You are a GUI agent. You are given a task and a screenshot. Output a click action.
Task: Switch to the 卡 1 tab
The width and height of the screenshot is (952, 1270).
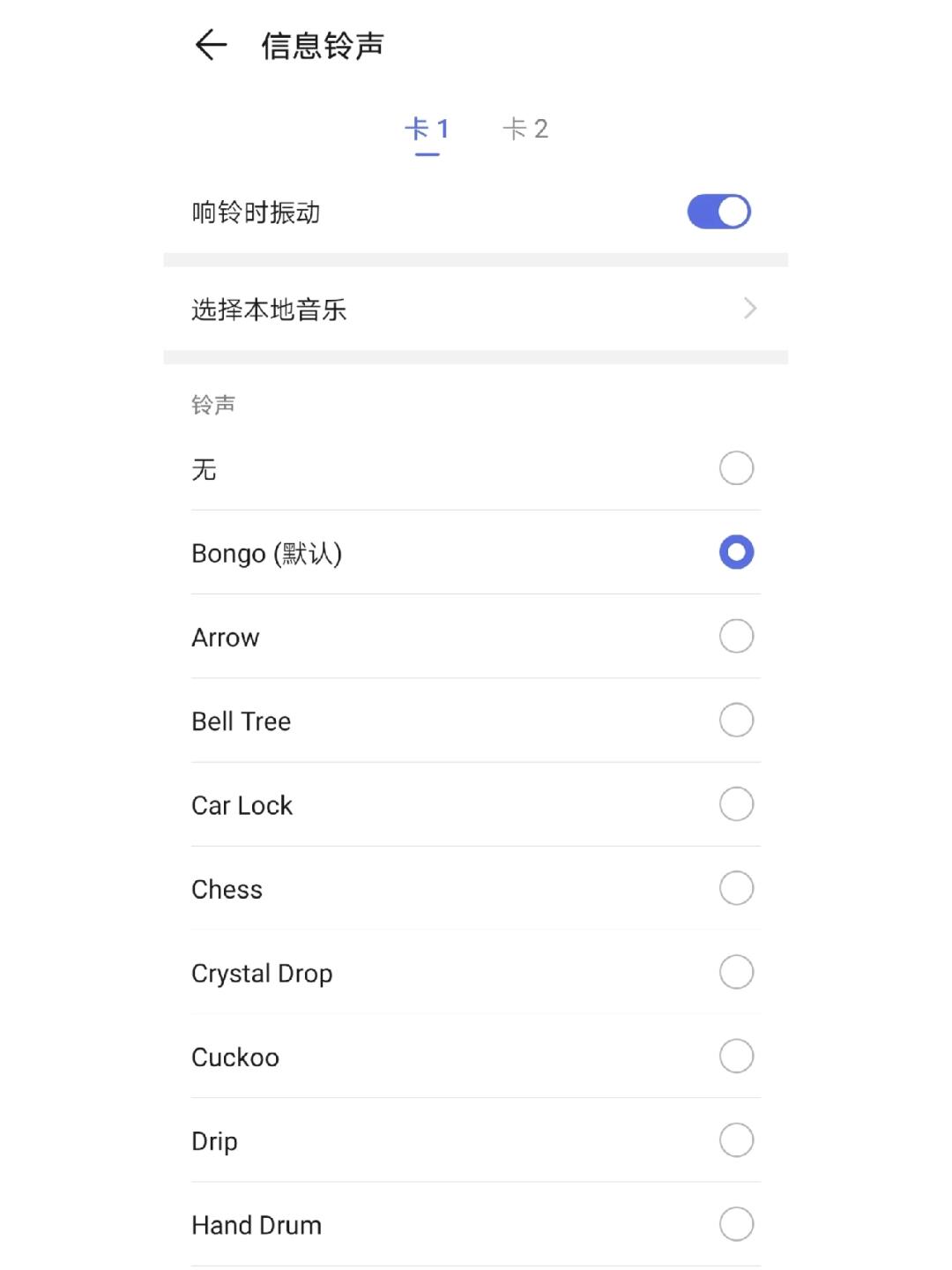428,129
